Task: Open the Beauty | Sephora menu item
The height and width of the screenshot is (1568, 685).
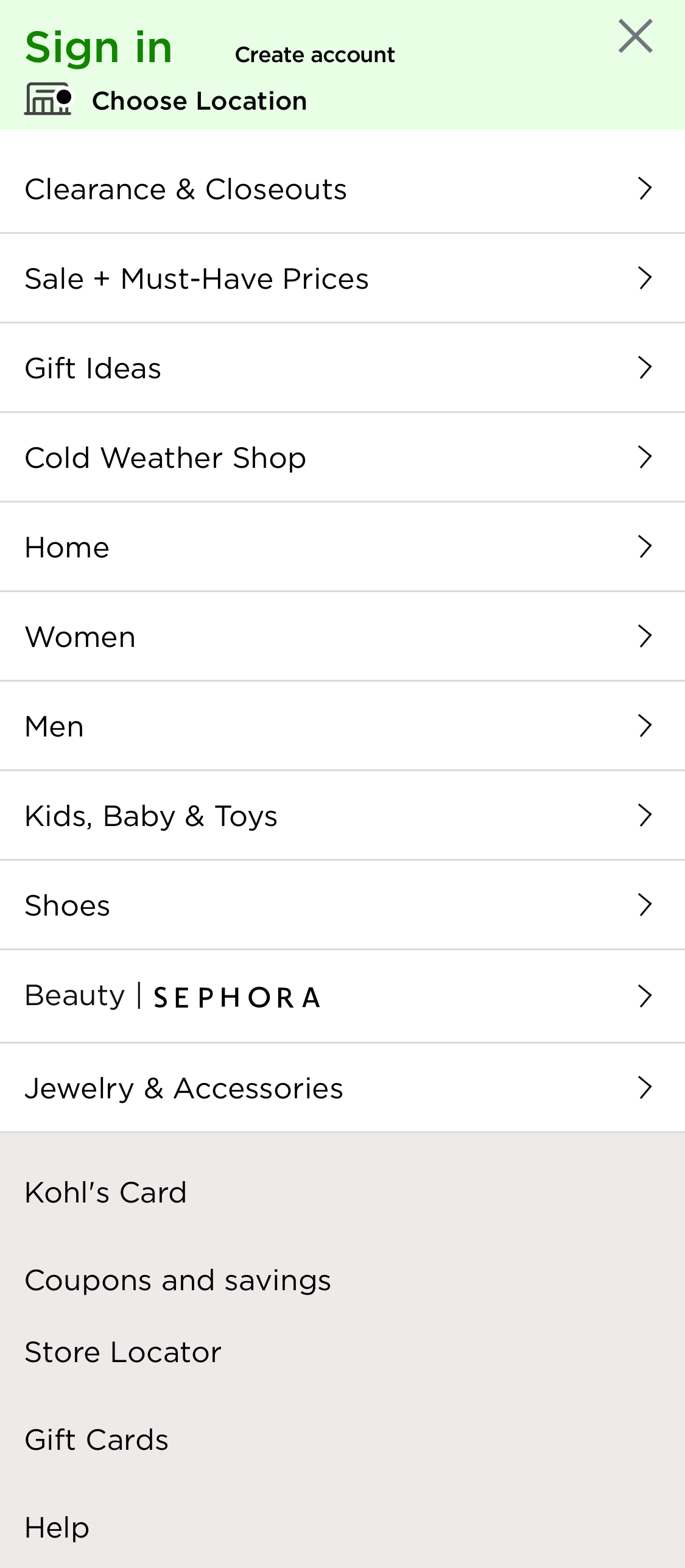Action: (x=342, y=995)
